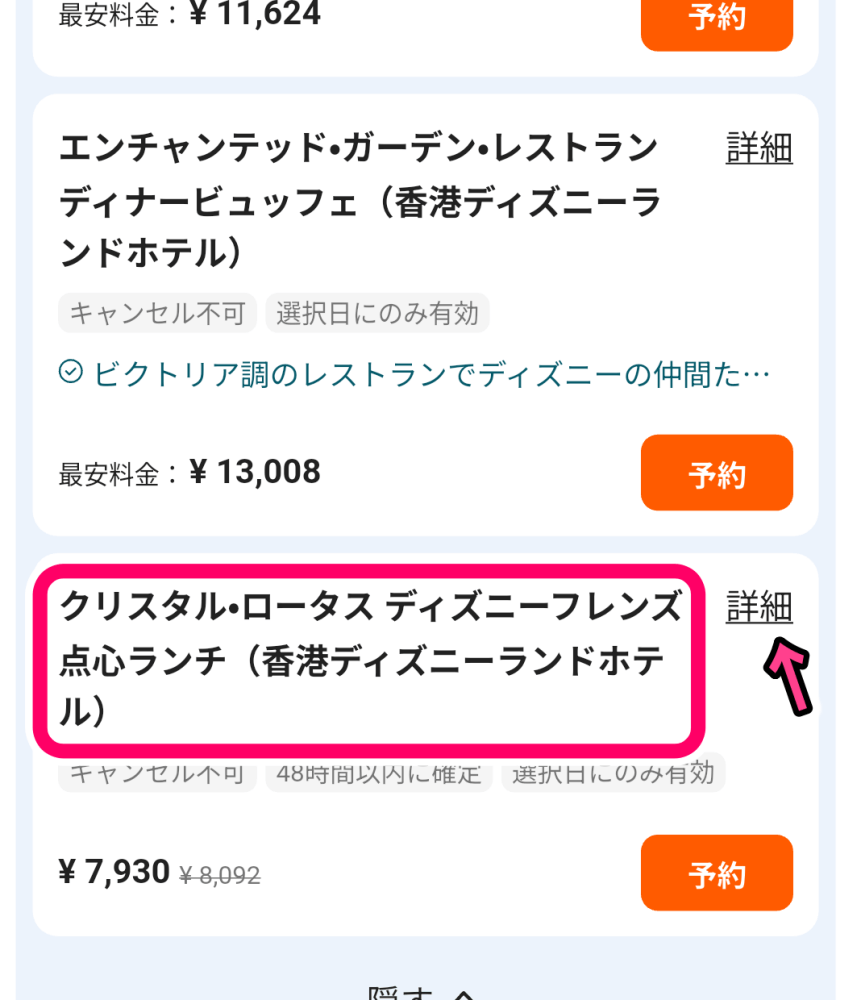Collapse the list with 隠す
This screenshot has width=861, height=1000.
coord(420,992)
